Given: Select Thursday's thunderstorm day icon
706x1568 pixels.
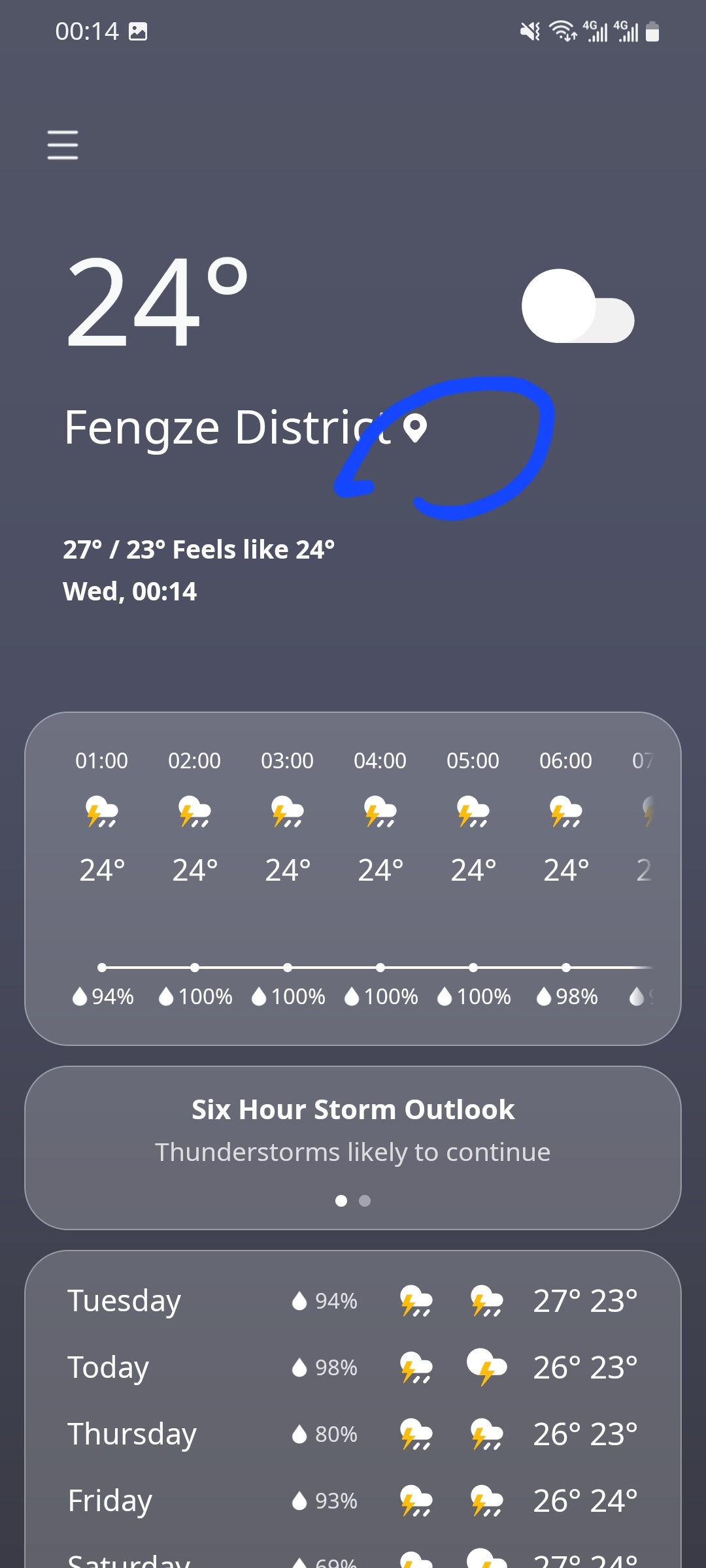Looking at the screenshot, I should pos(415,1435).
